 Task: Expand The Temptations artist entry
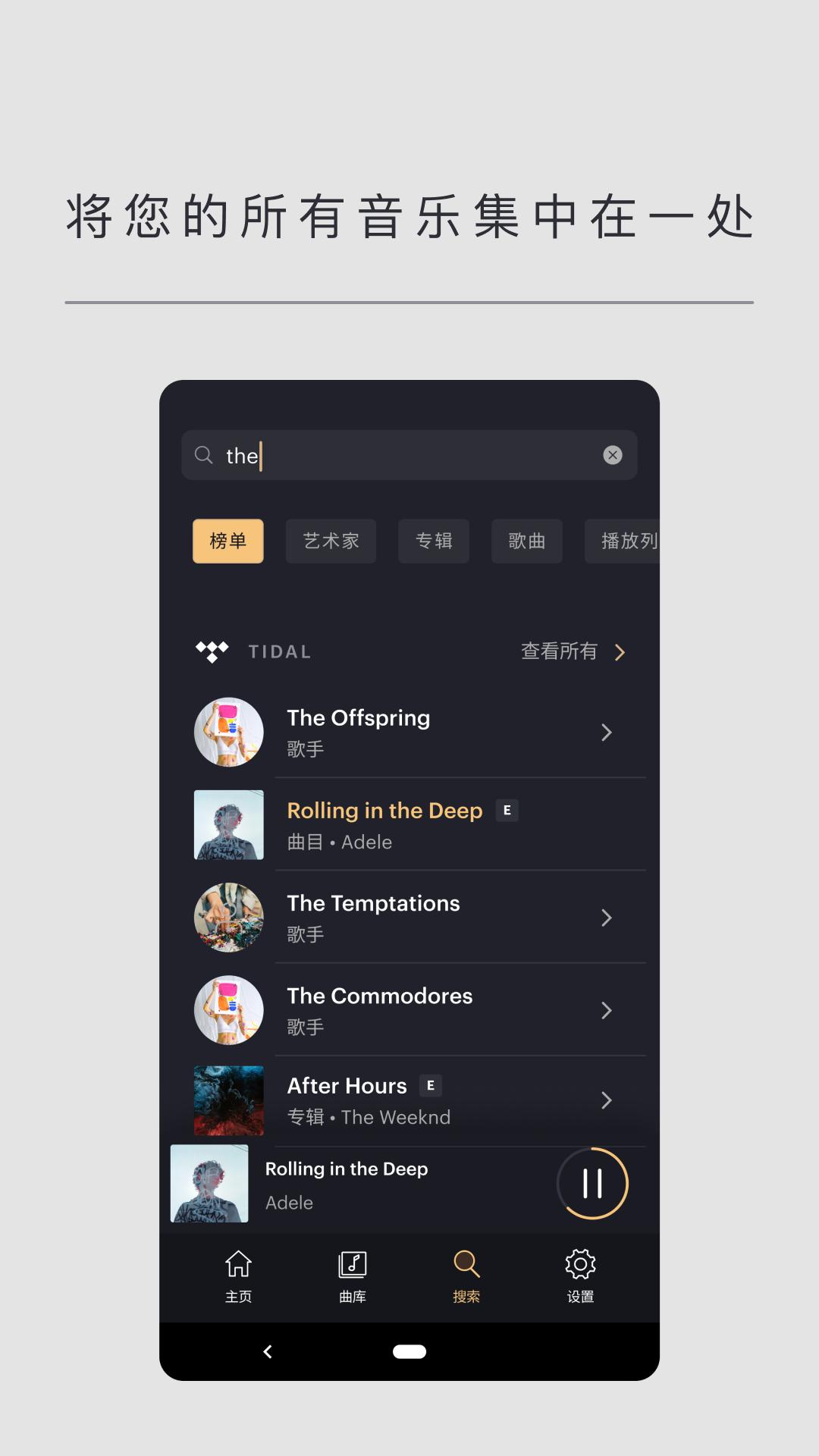[607, 918]
